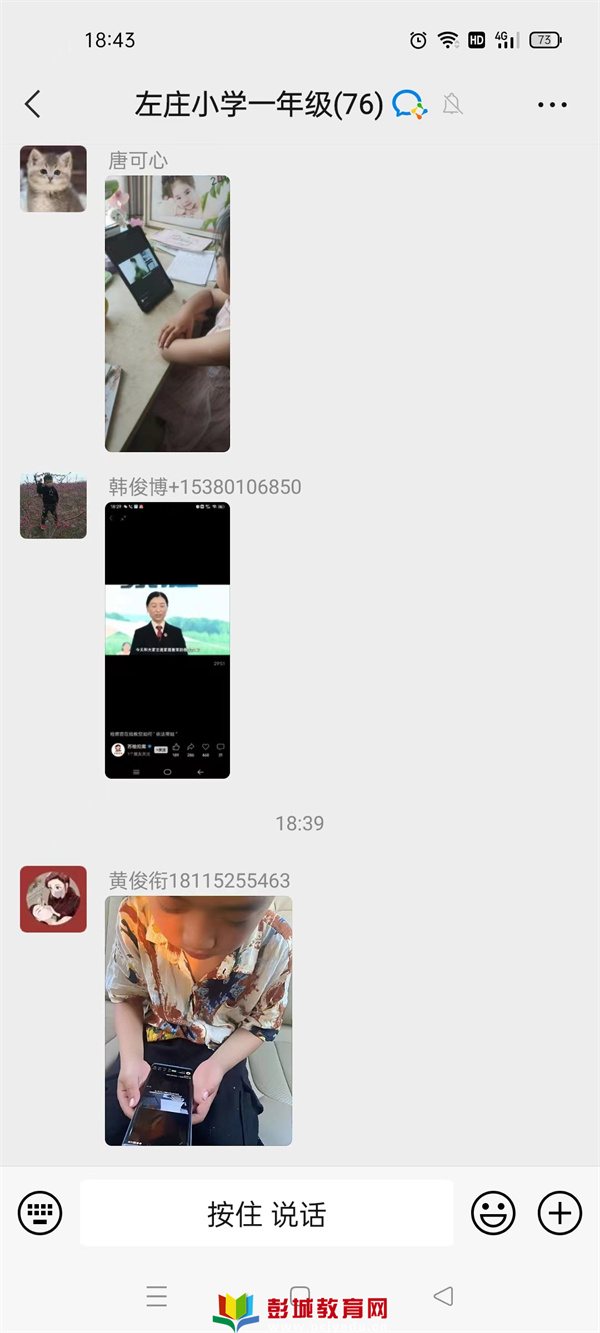The width and height of the screenshot is (600, 1333).
Task: Go back from the group chat
Action: [33, 104]
